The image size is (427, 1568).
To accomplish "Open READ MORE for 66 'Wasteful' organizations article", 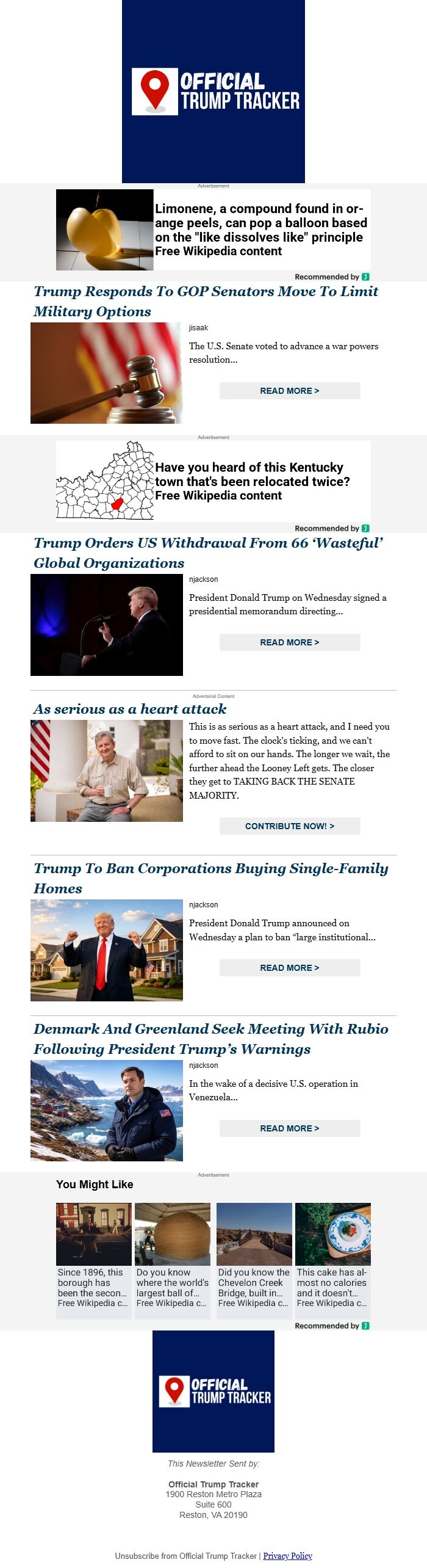I will [x=290, y=642].
